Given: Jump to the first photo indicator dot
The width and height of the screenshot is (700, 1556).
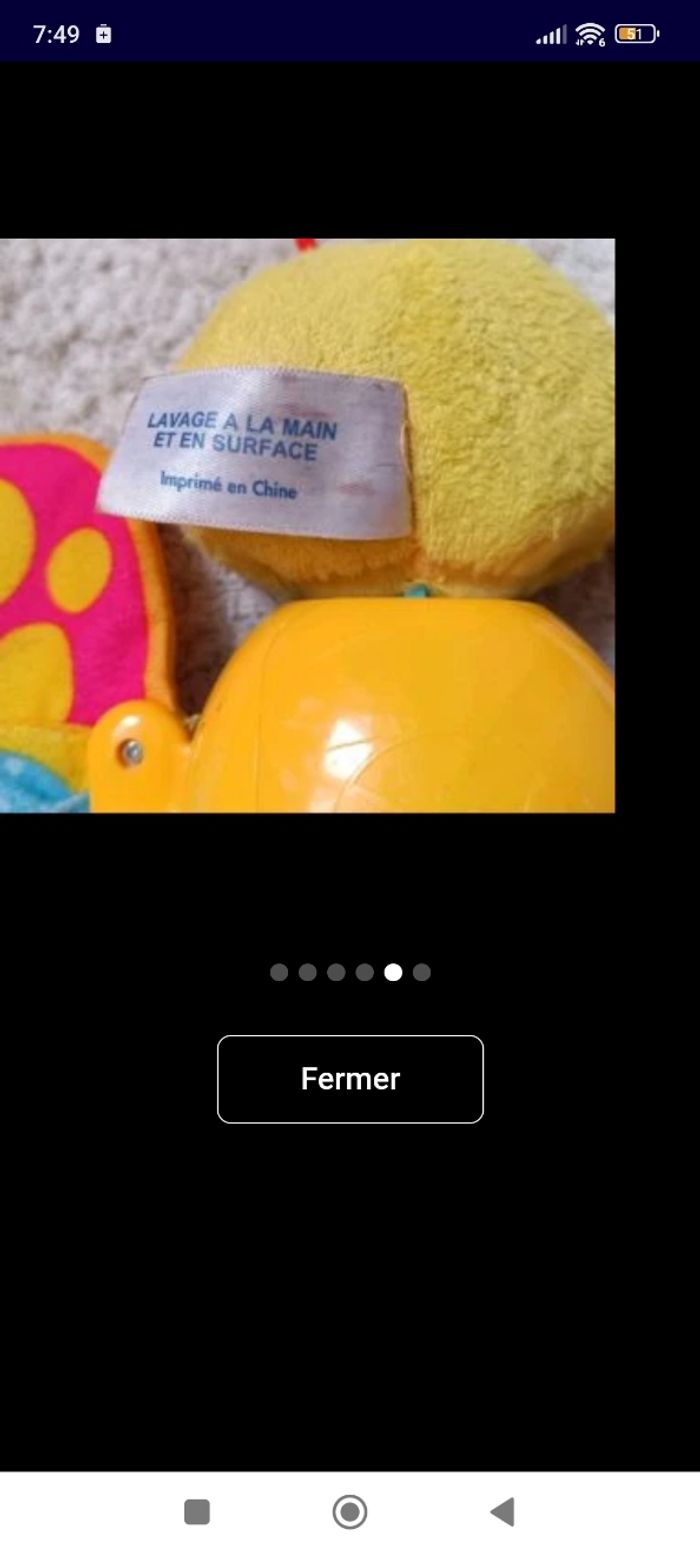Looking at the screenshot, I should pyautogui.click(x=279, y=972).
